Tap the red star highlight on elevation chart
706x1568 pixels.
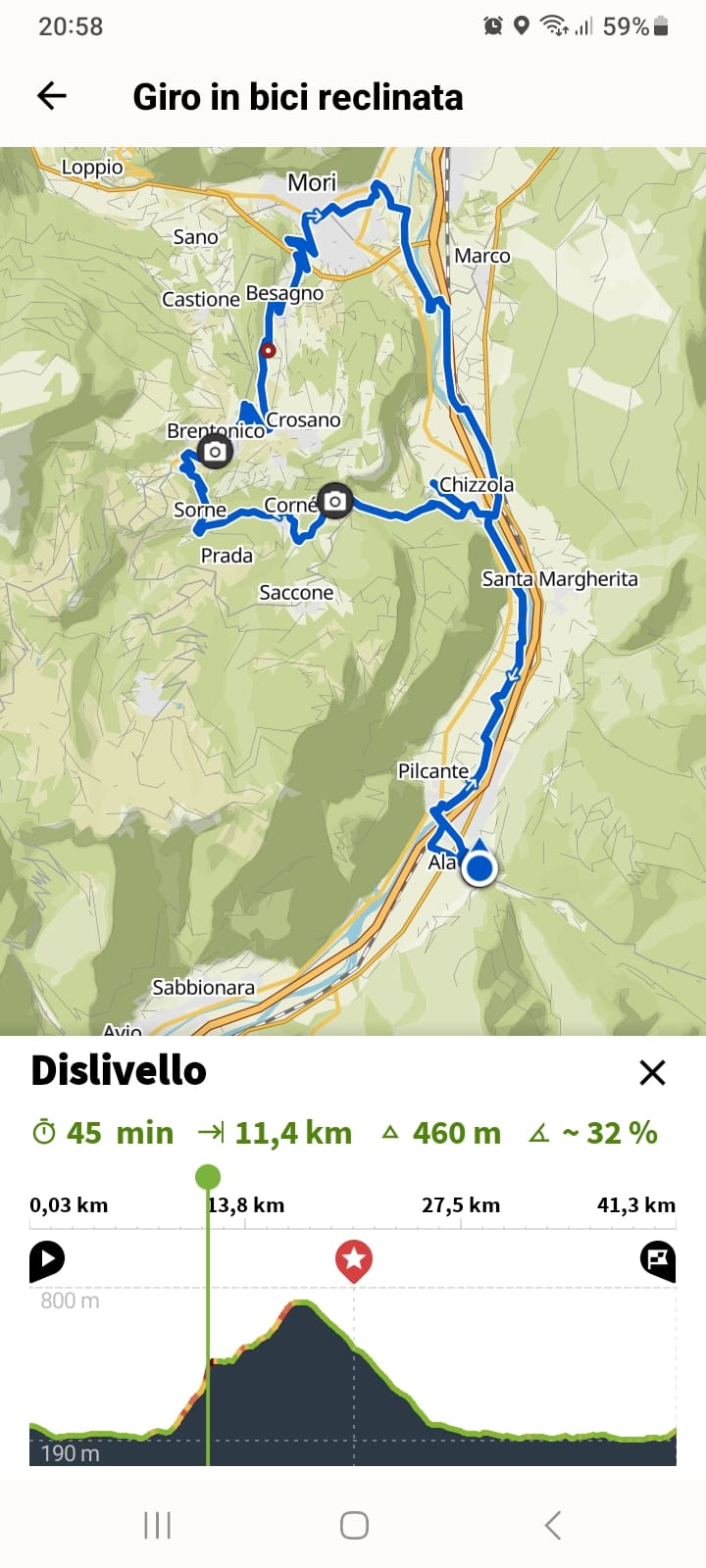pyautogui.click(x=354, y=1259)
